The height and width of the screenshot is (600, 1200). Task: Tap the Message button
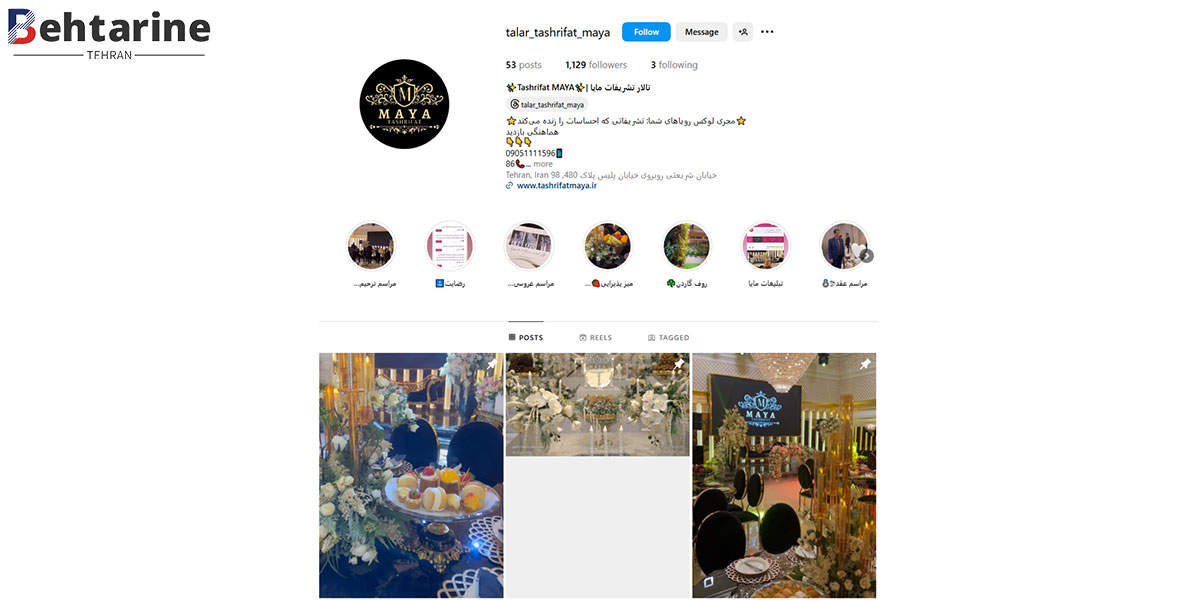[x=701, y=32]
